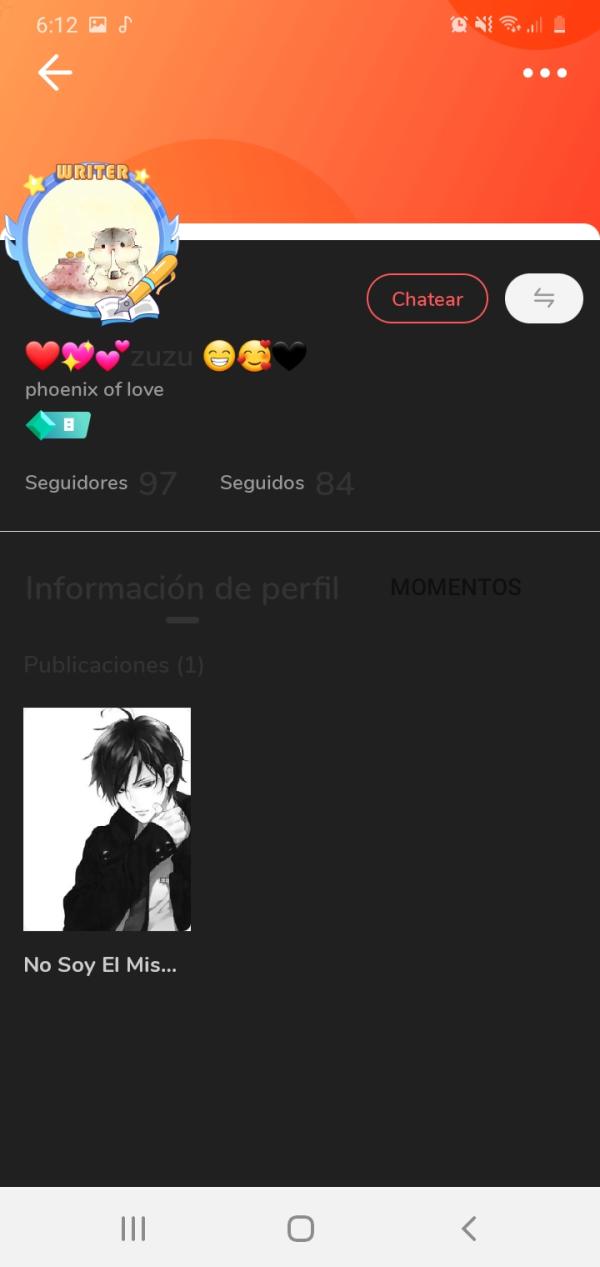Open the three-dot overflow menu
This screenshot has height=1267, width=600.
coord(545,73)
